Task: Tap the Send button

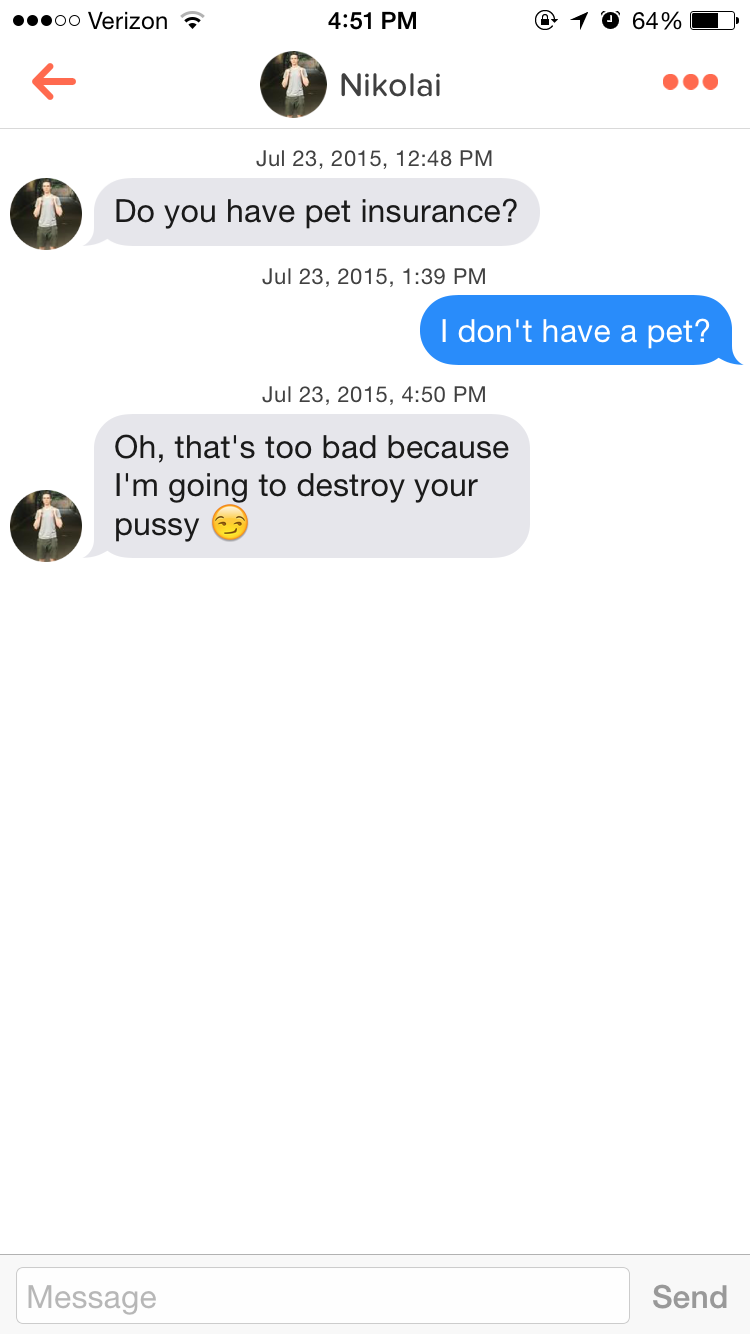Action: [x=689, y=1297]
